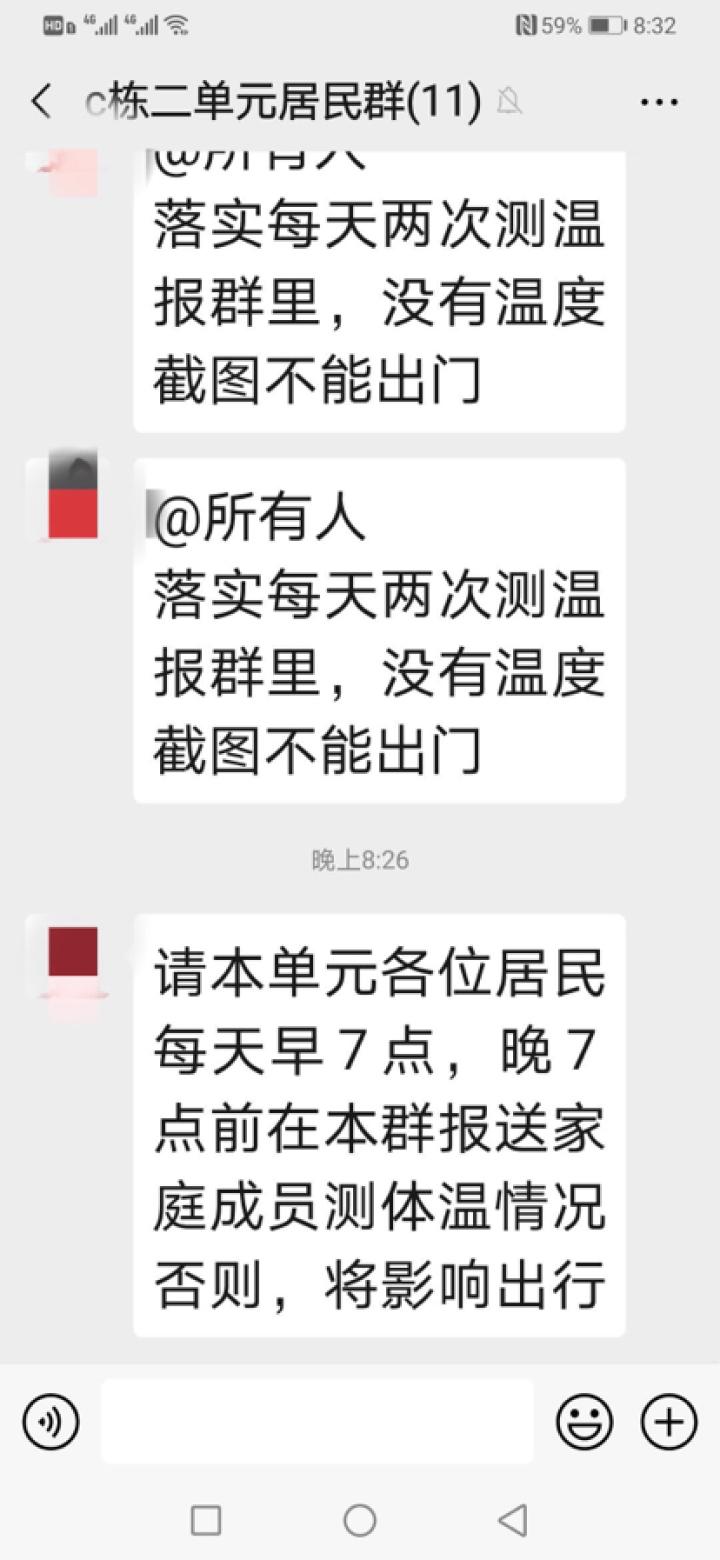Open the emoji picker
The image size is (720, 1560).
pos(585,1421)
